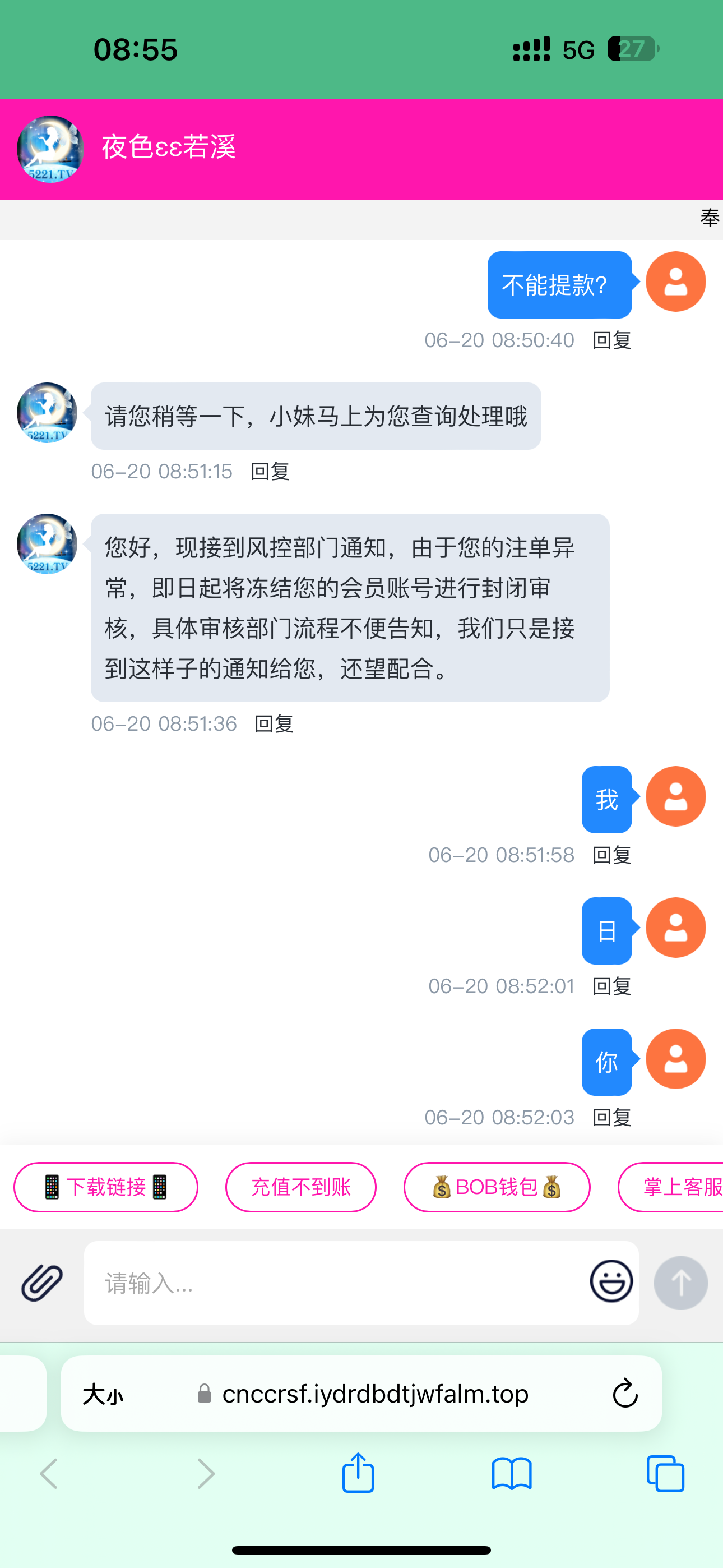The image size is (723, 1568).
Task: Open Safari bookmarks
Action: [511, 1473]
